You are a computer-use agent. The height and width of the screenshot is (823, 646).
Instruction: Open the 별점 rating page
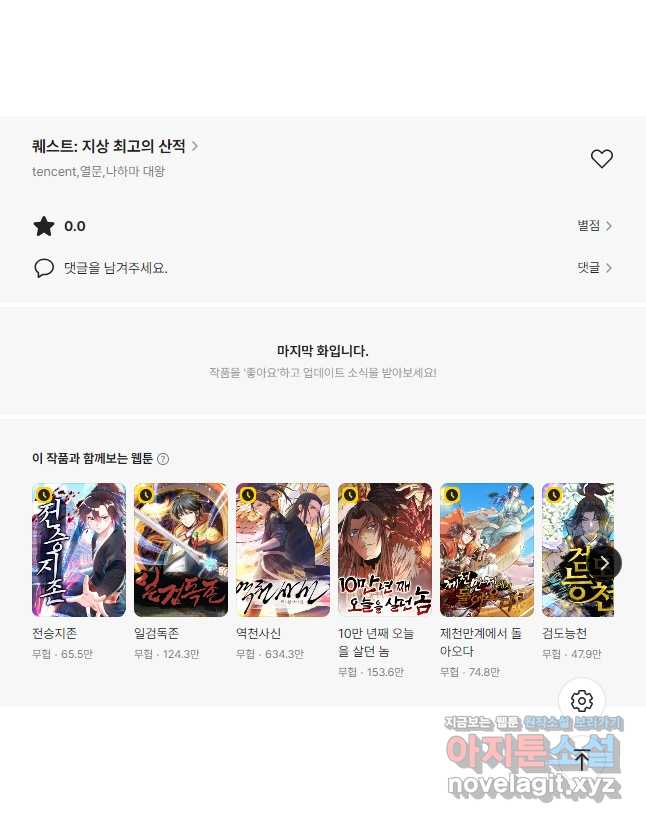(594, 226)
